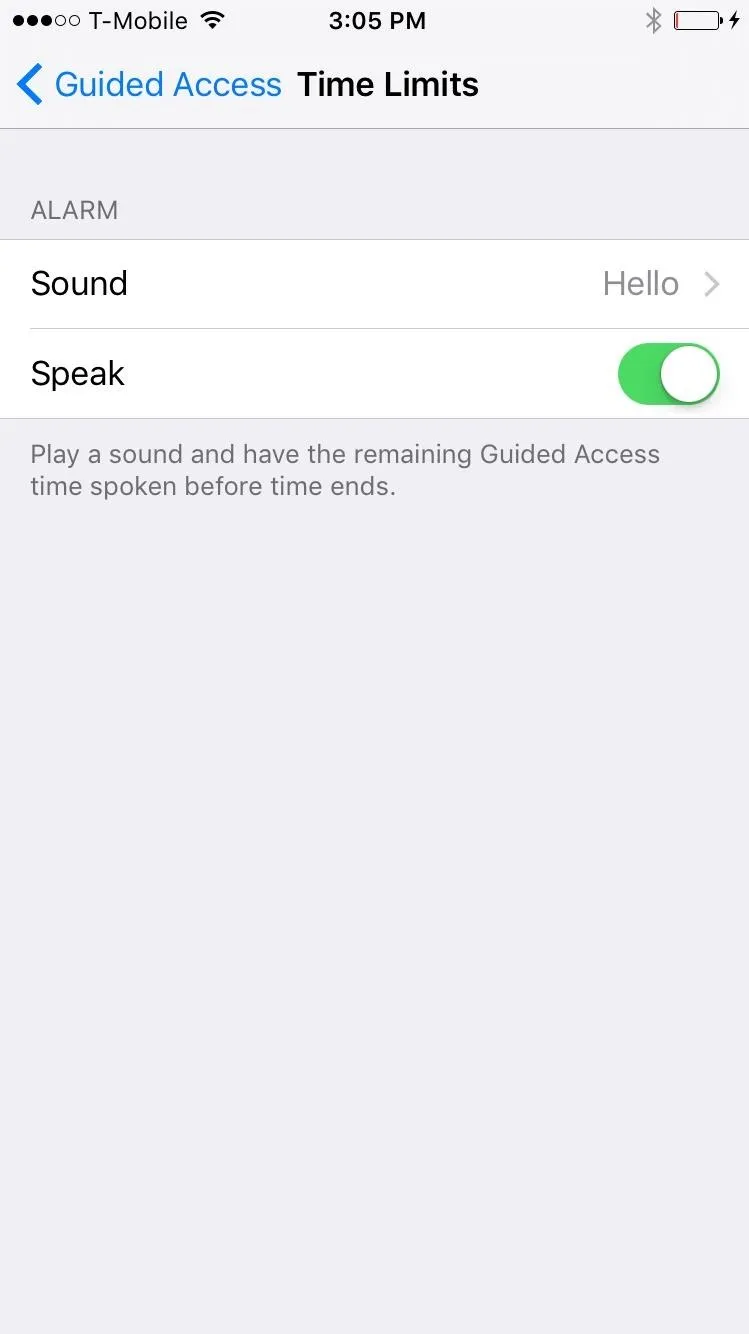Screen dimensions: 749x1334
Task: Go back to Guided Access settings
Action: point(149,85)
